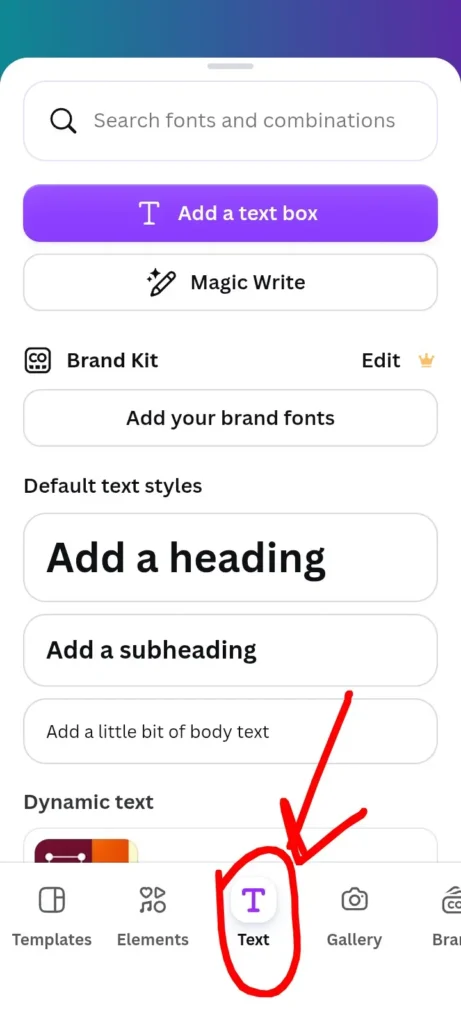Open the Elements tab
This screenshot has height=1024, width=461.
point(153,916)
